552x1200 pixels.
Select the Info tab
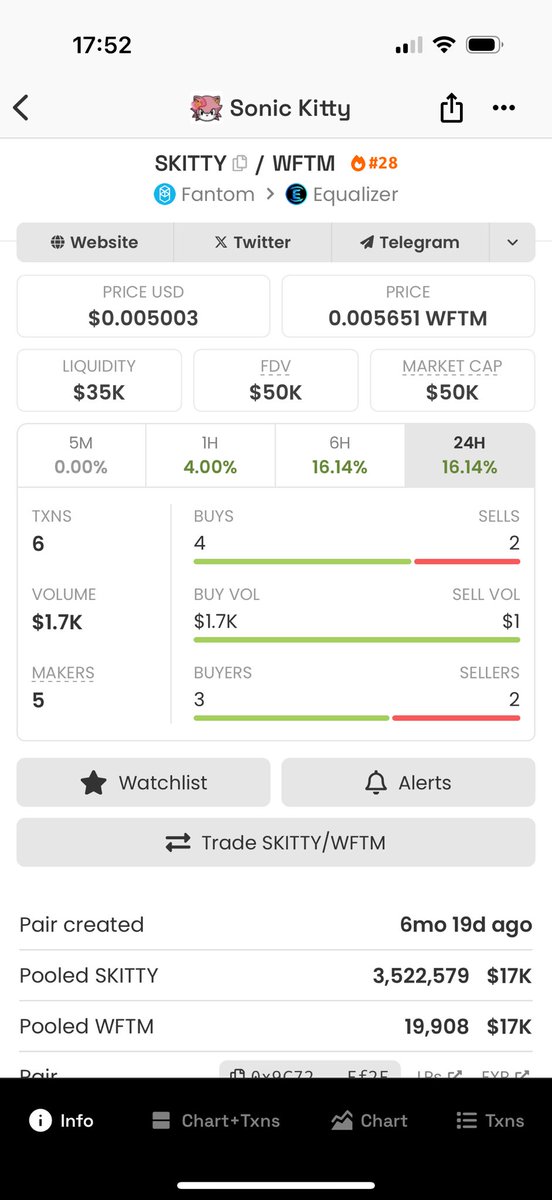coord(62,1121)
